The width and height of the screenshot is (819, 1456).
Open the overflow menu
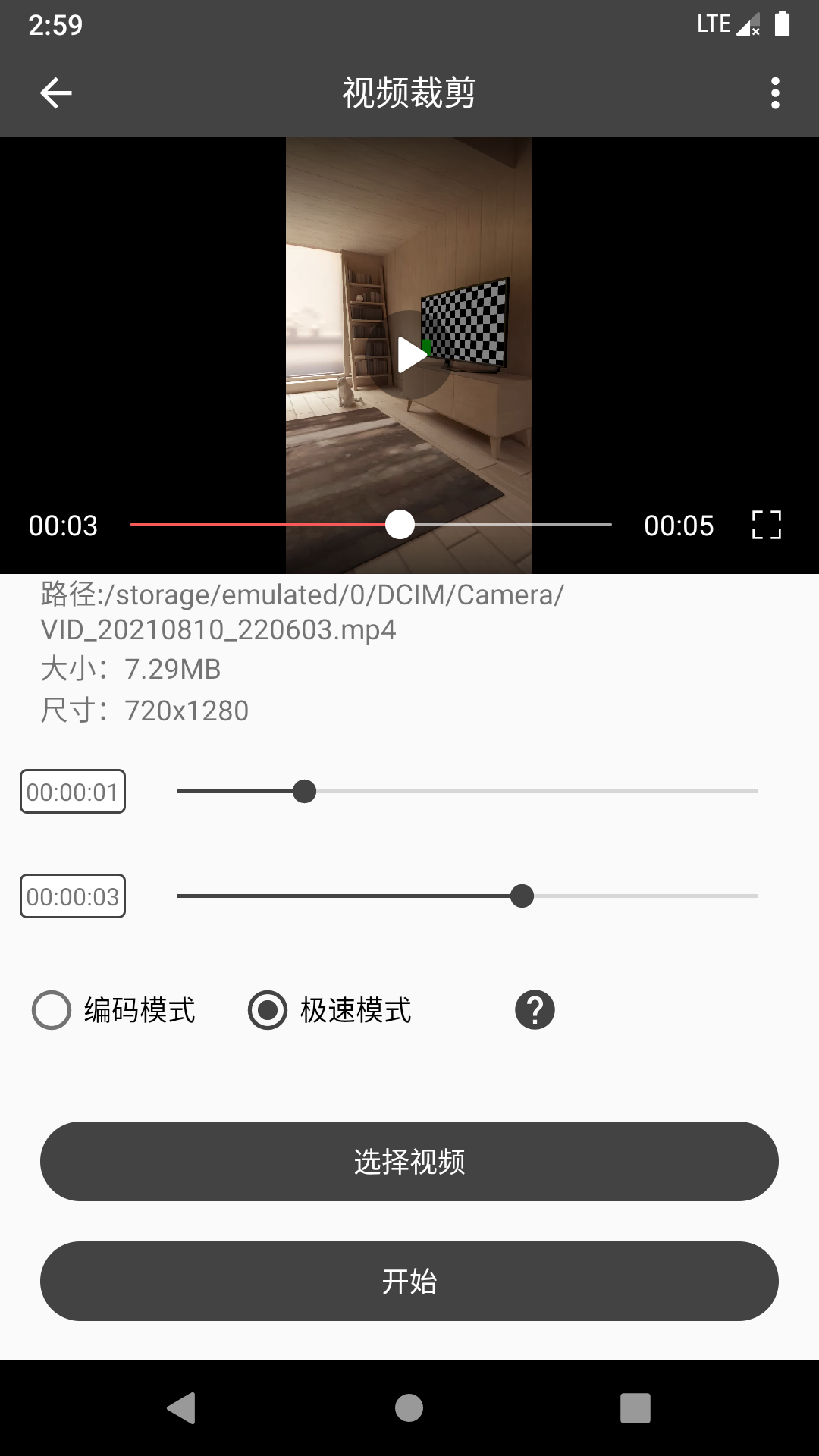pos(774,93)
